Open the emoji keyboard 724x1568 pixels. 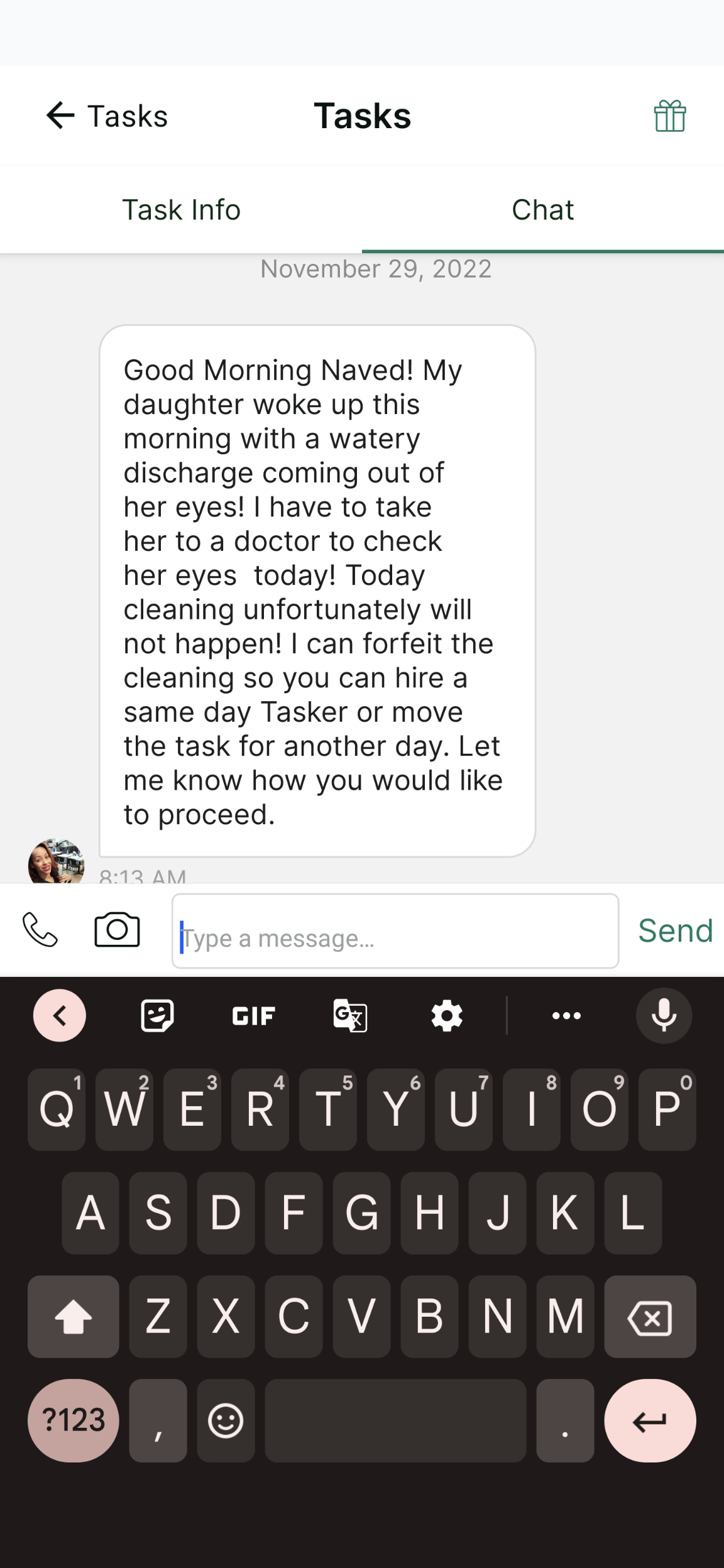point(226,1420)
